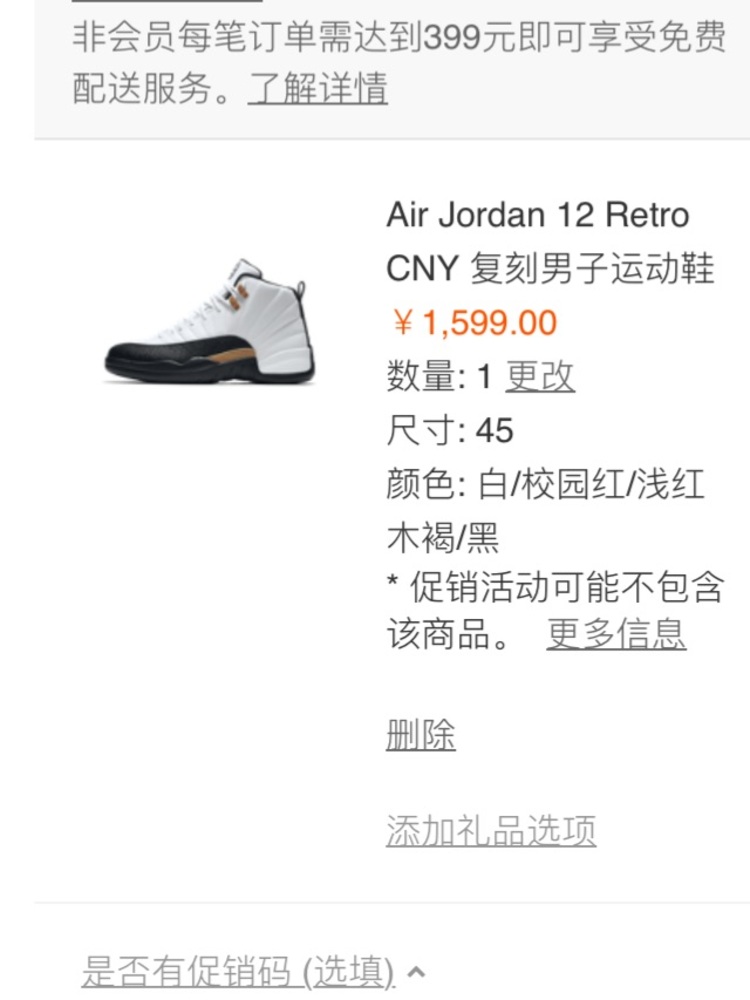Open the 了解详情 shipping details link

[x=318, y=90]
